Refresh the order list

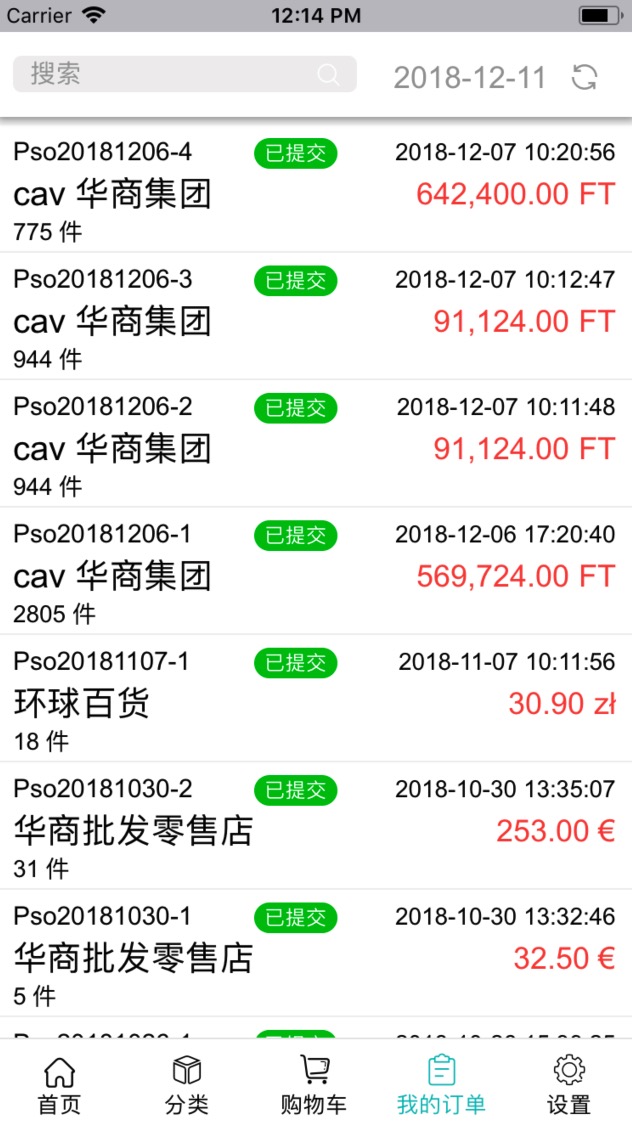pyautogui.click(x=584, y=77)
